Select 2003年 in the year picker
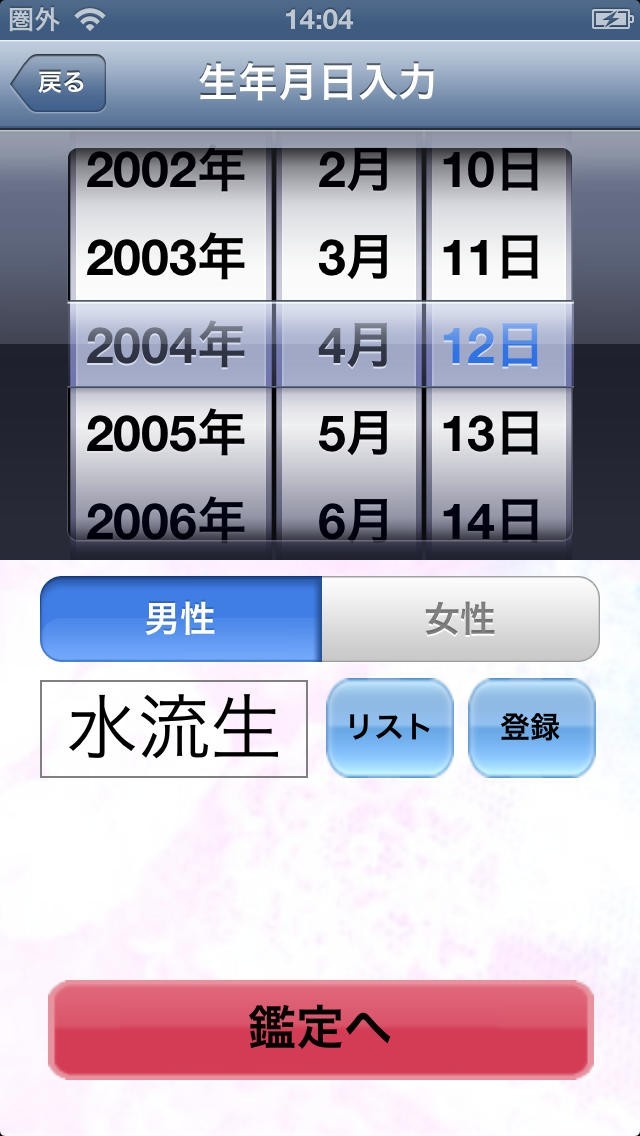Viewport: 640px width, 1136px height. pos(166,259)
